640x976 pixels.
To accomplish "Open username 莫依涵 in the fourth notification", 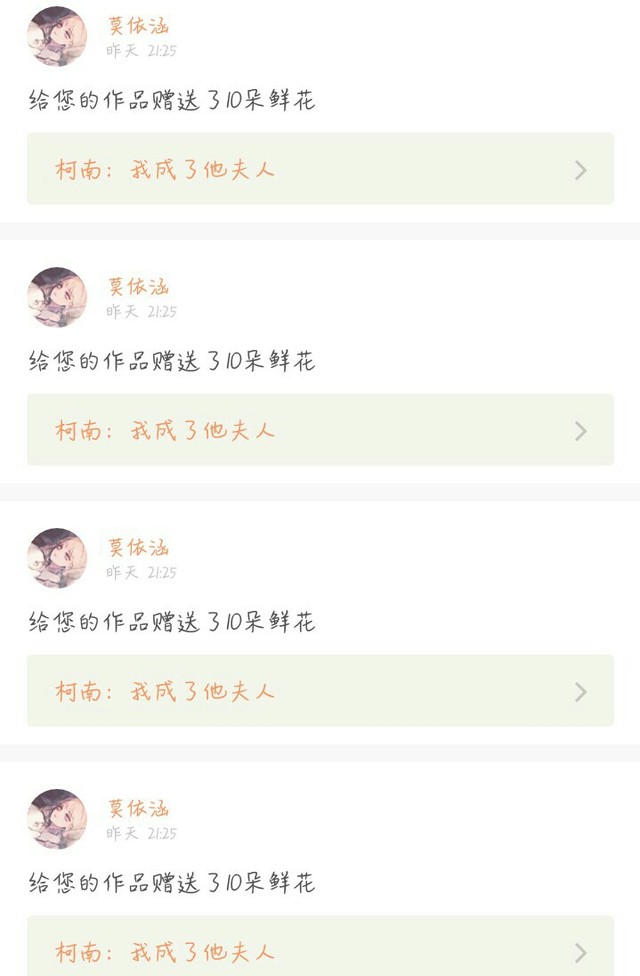I will [138, 808].
